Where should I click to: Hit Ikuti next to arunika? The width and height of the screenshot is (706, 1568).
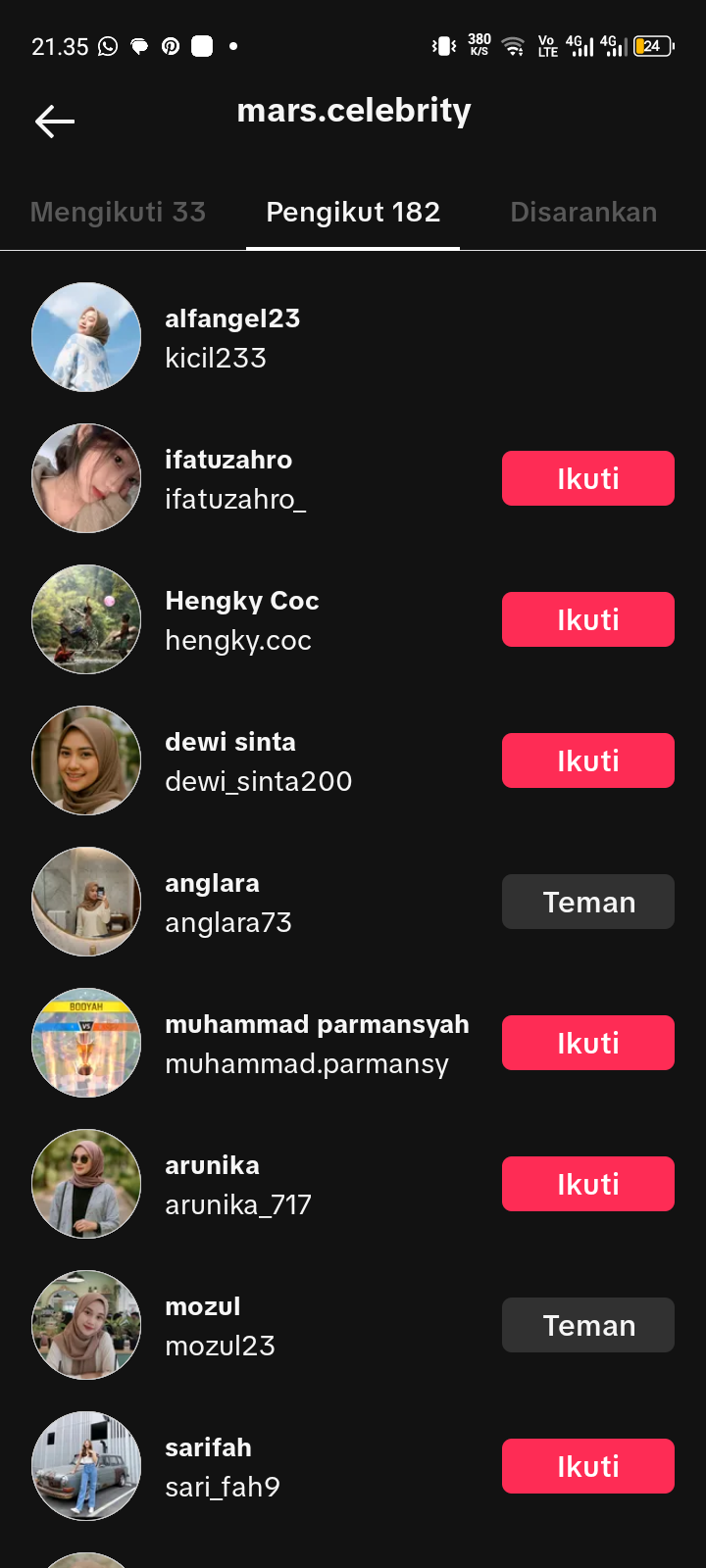[588, 1184]
